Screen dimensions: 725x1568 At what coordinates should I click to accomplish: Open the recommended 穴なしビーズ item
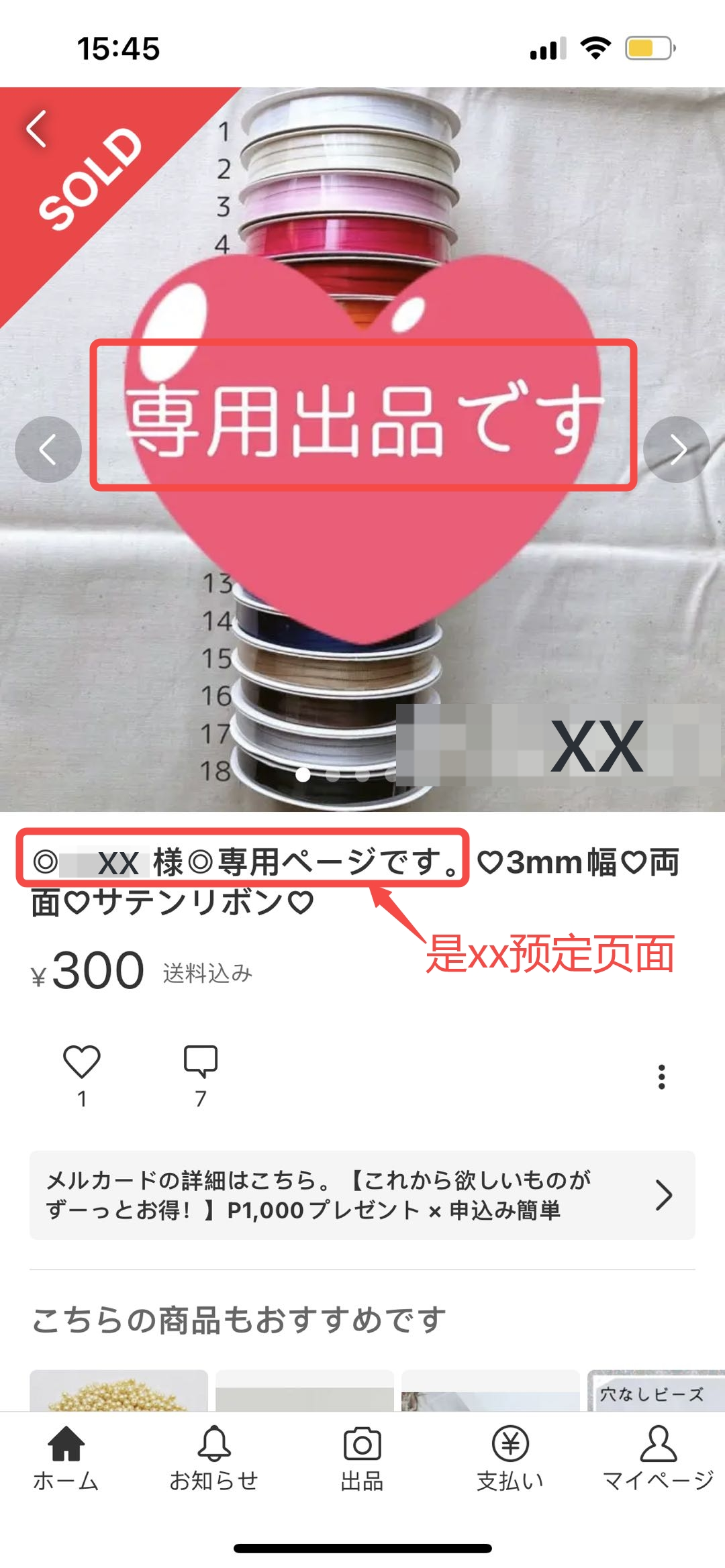tap(655, 1391)
